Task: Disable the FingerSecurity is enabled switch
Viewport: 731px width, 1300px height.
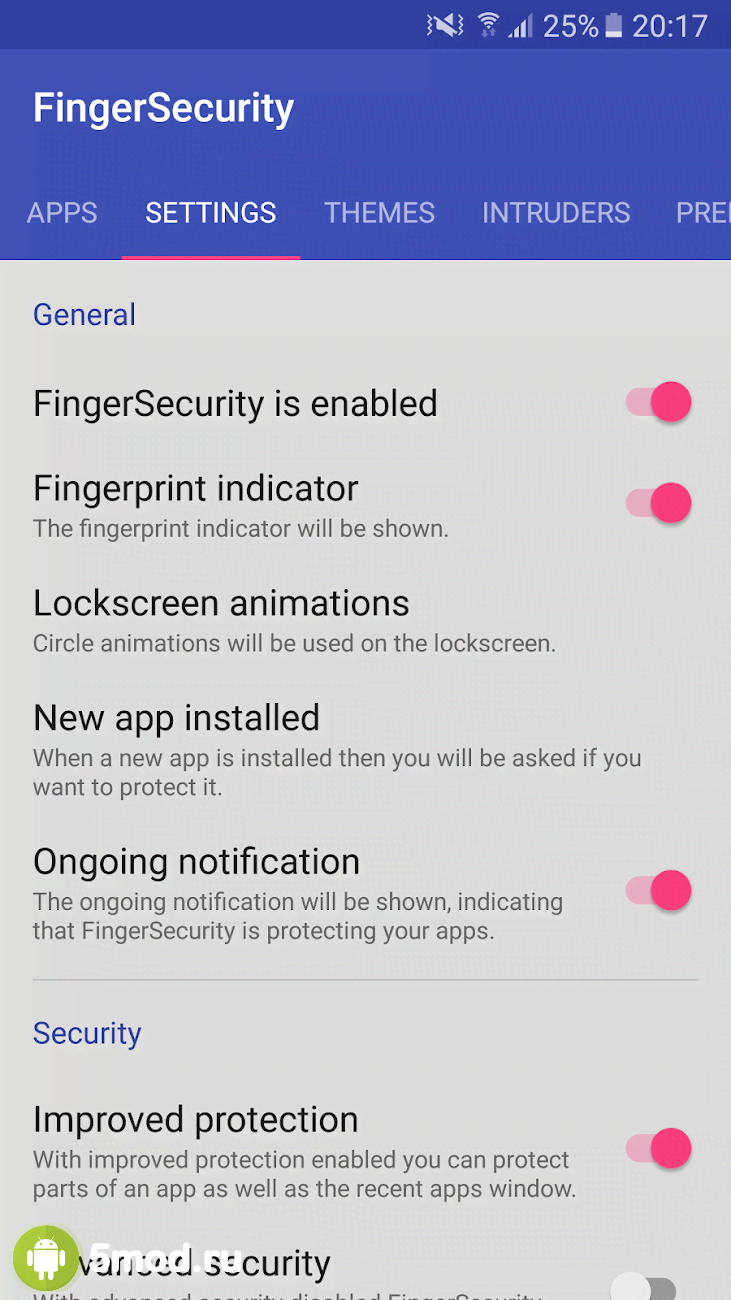Action: click(659, 402)
